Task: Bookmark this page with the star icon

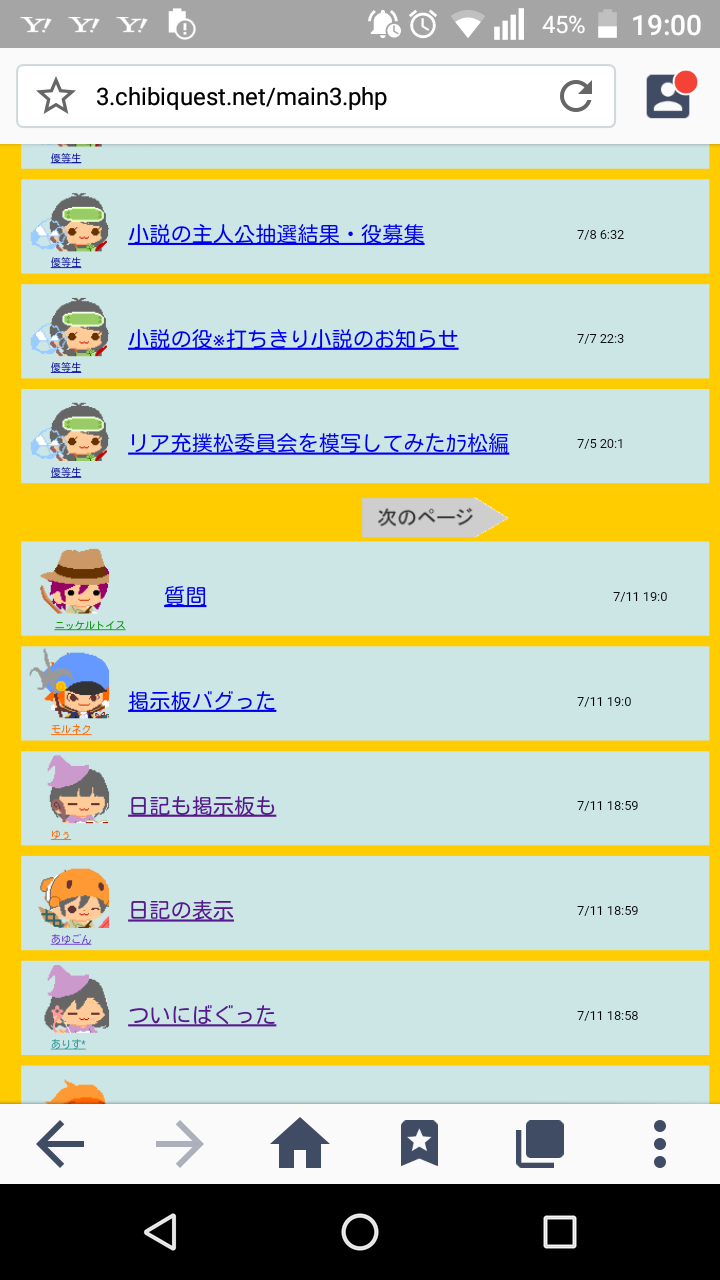Action: tap(56, 97)
